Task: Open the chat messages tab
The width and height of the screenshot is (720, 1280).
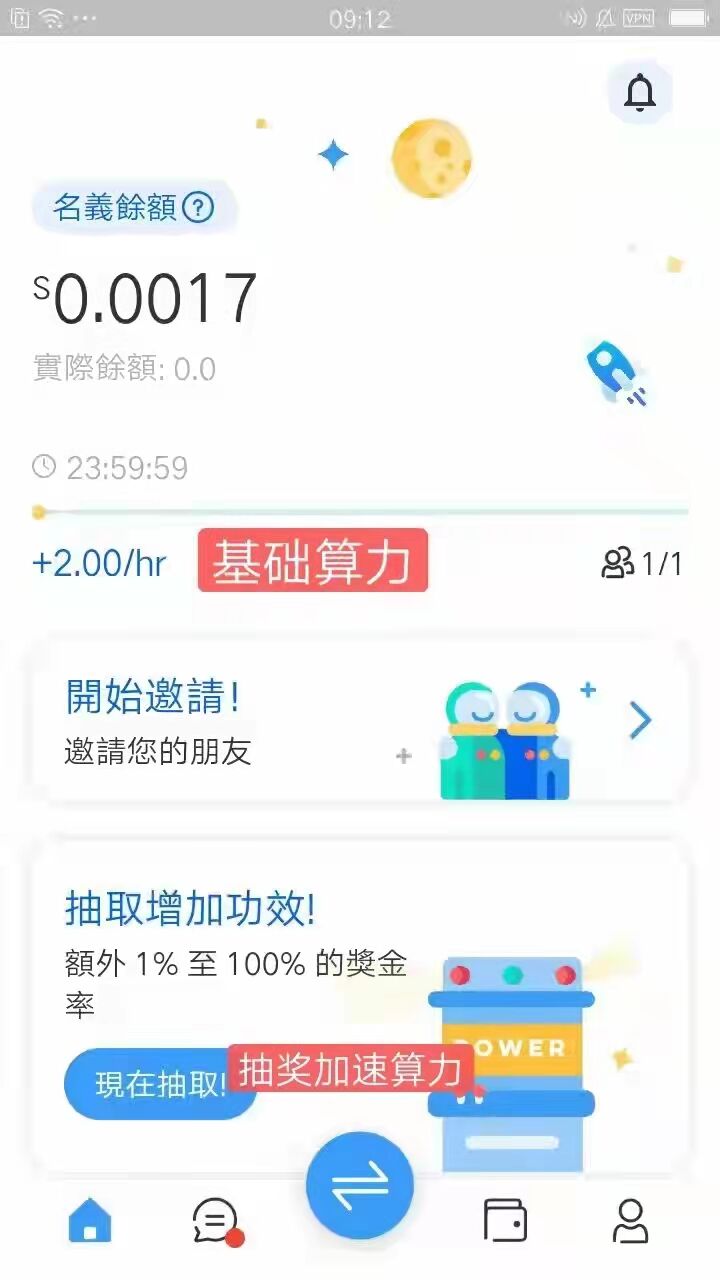Action: point(216,1221)
